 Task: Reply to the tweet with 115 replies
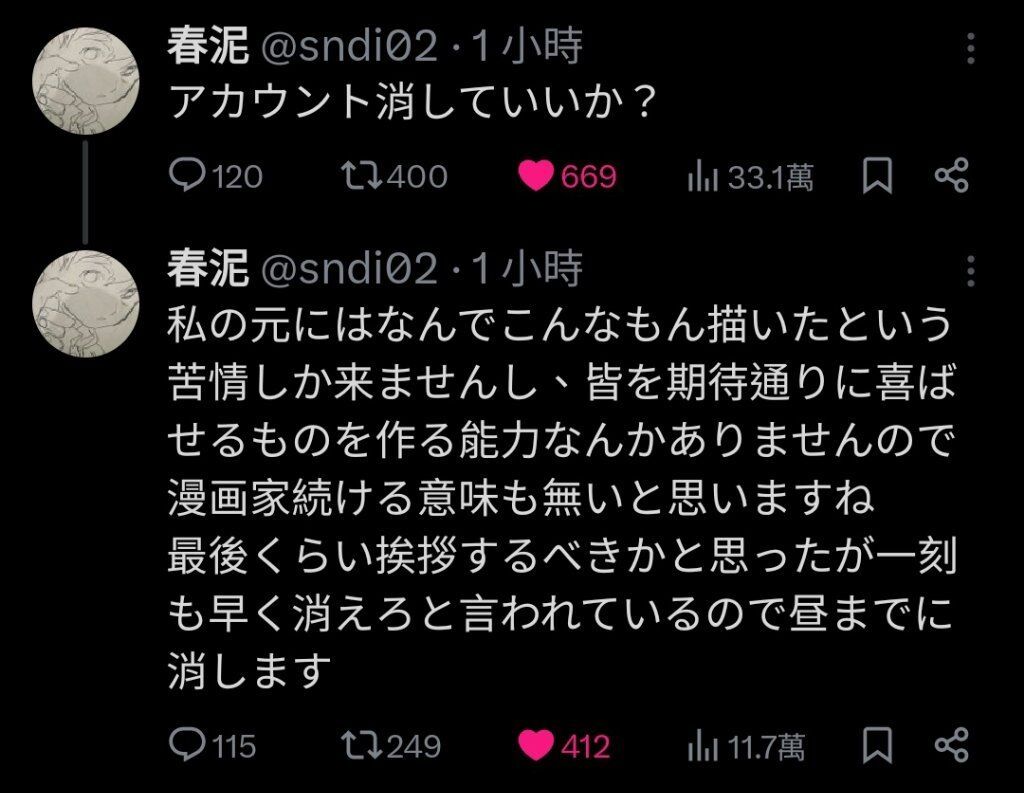(x=188, y=745)
